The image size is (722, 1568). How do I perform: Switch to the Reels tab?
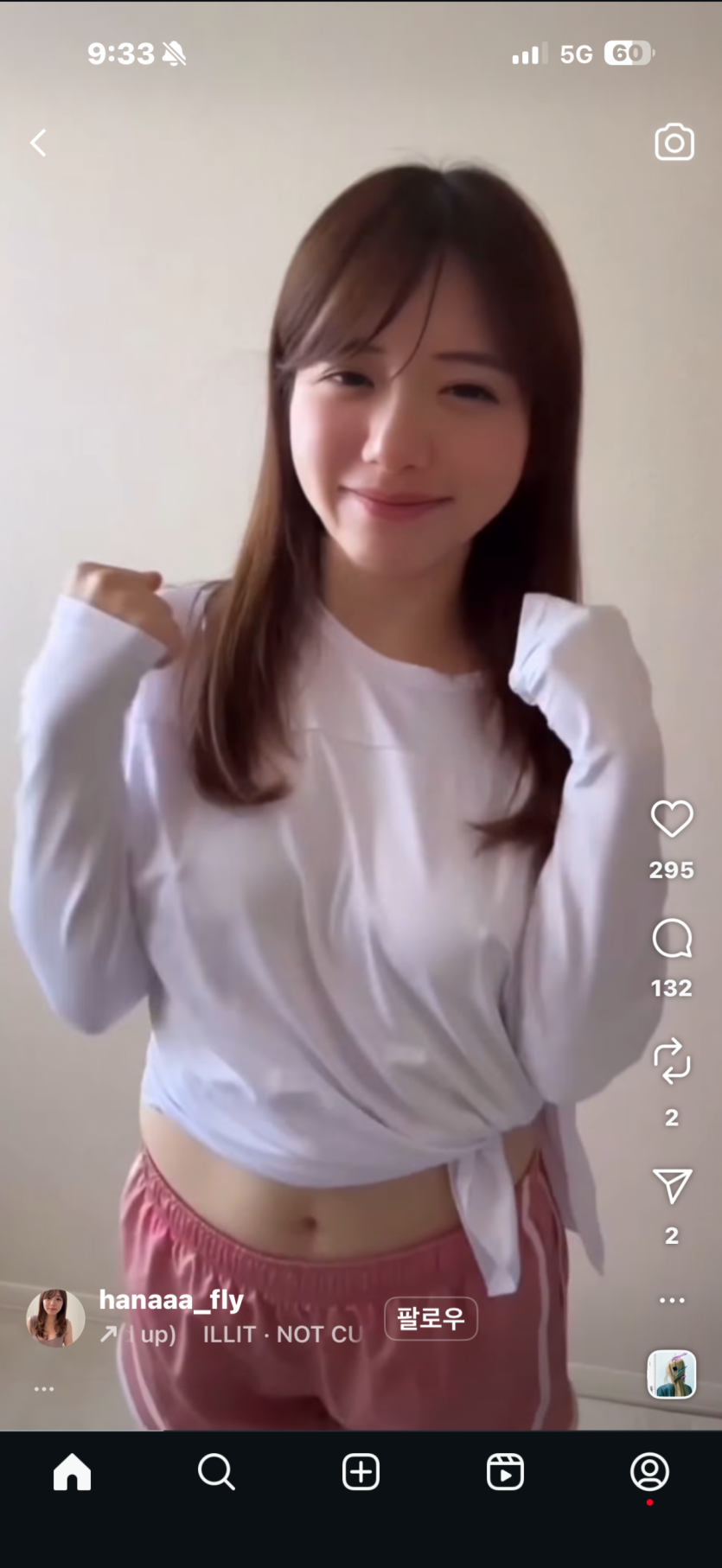(x=505, y=1471)
